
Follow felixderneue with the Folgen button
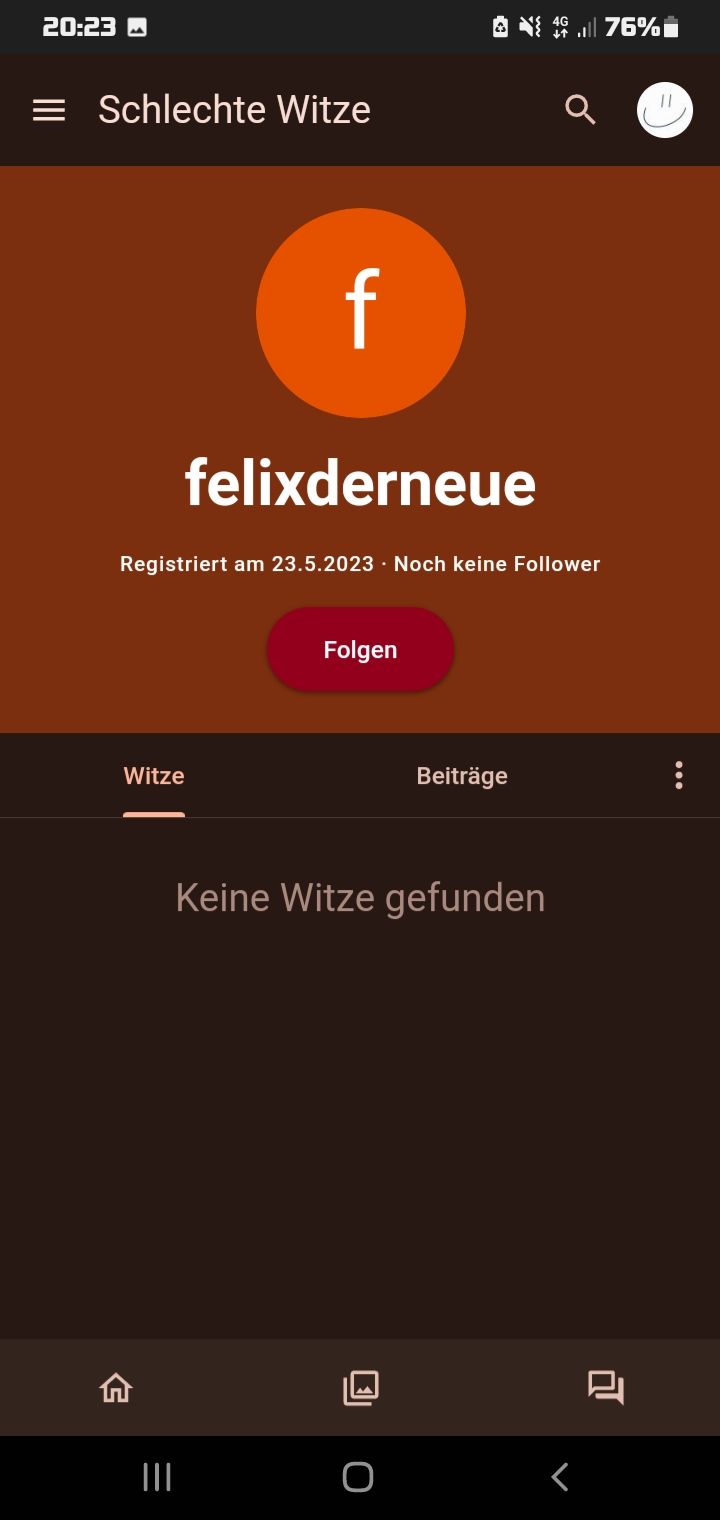(360, 650)
